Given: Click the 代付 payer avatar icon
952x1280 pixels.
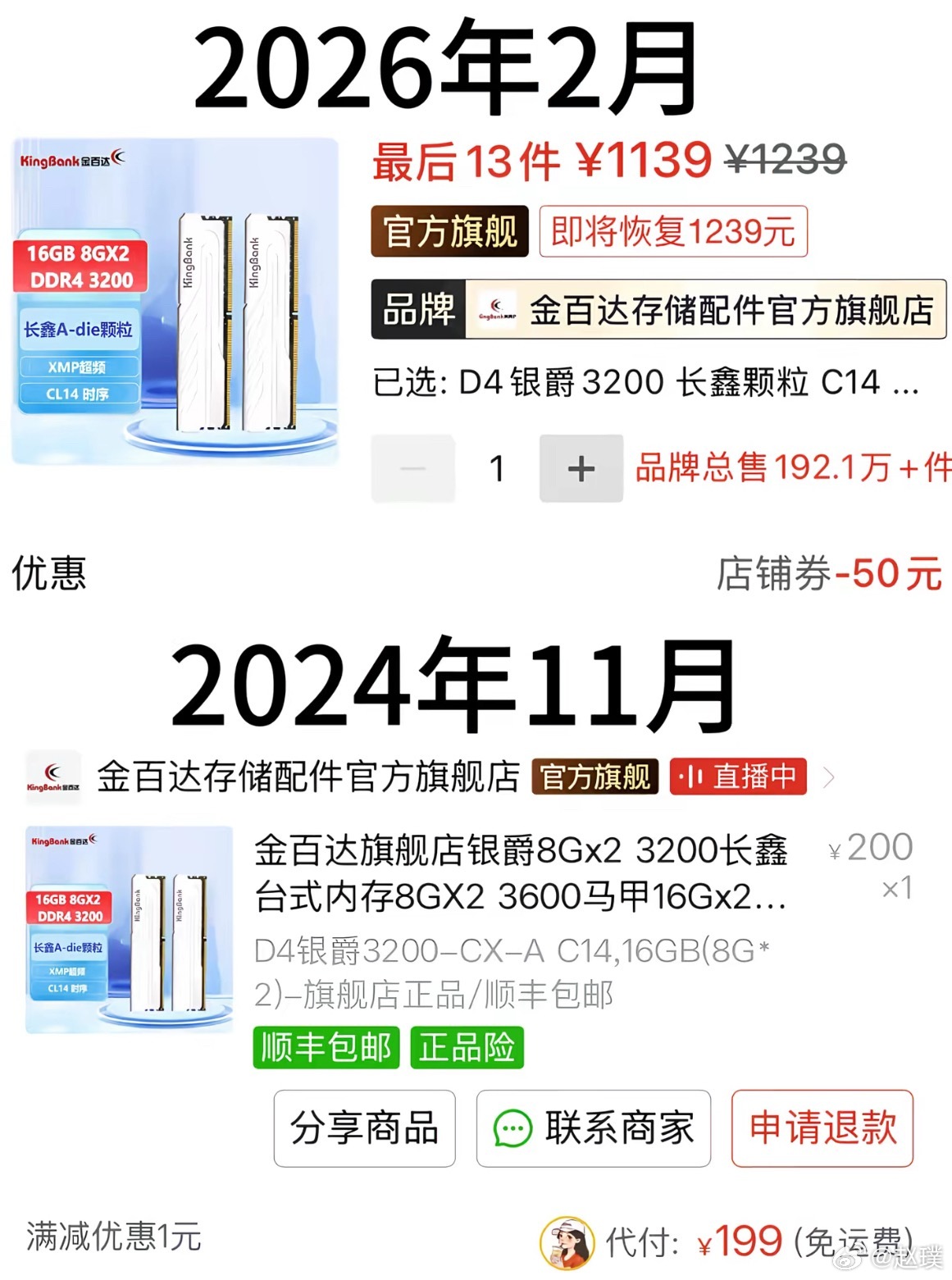Looking at the screenshot, I should 565,1244.
